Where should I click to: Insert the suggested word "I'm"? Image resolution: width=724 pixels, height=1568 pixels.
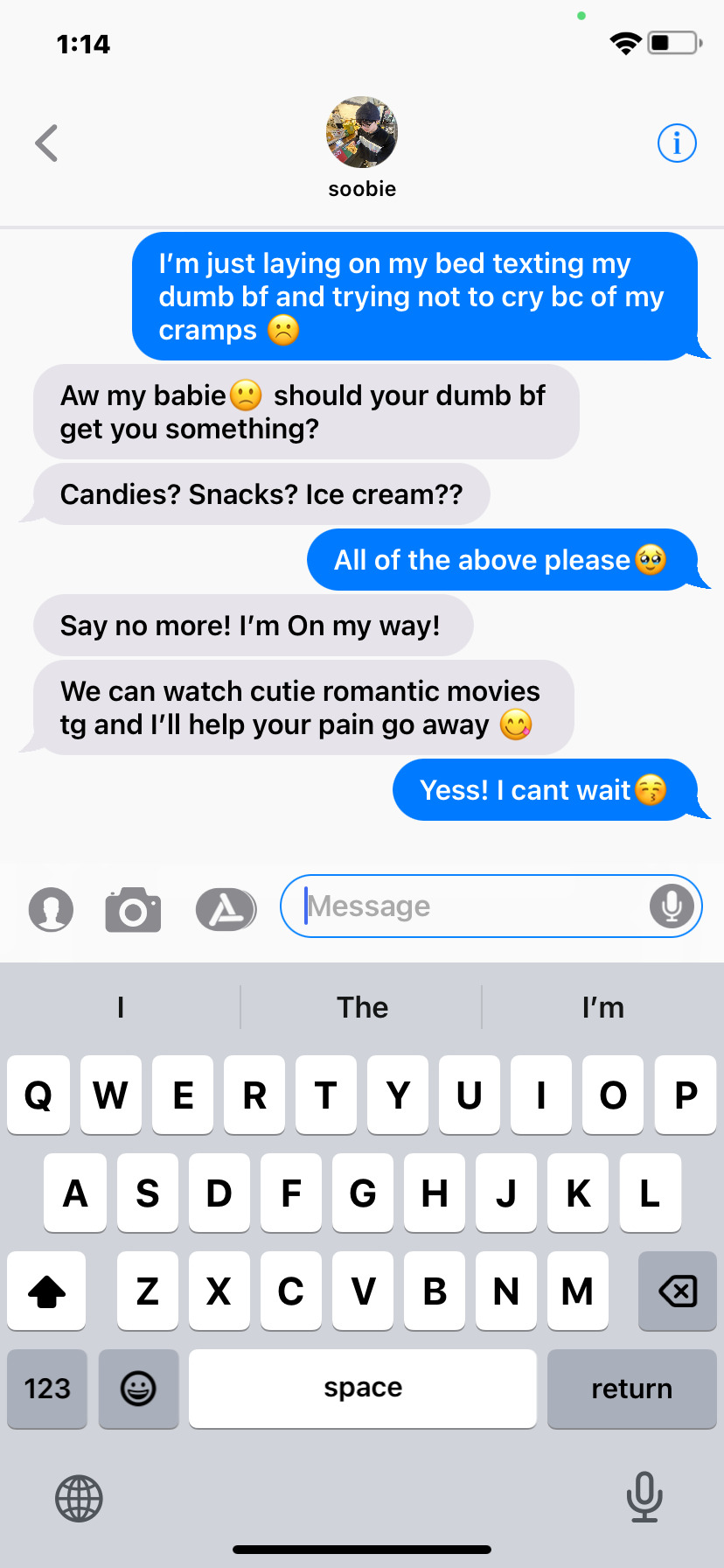click(x=602, y=1007)
